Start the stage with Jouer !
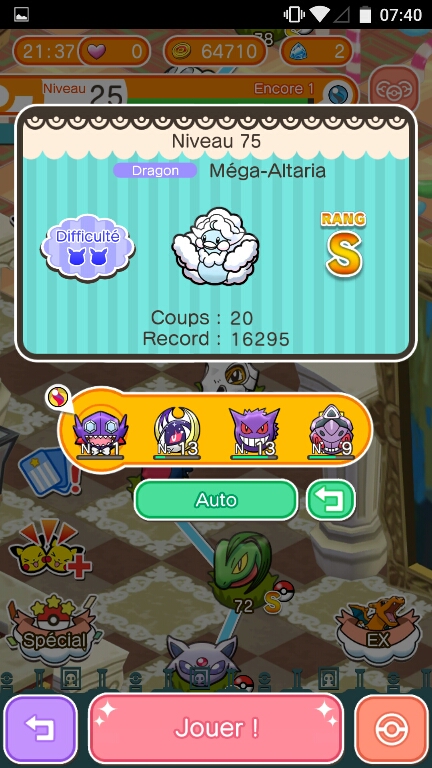The width and height of the screenshot is (432, 768). [x=216, y=728]
